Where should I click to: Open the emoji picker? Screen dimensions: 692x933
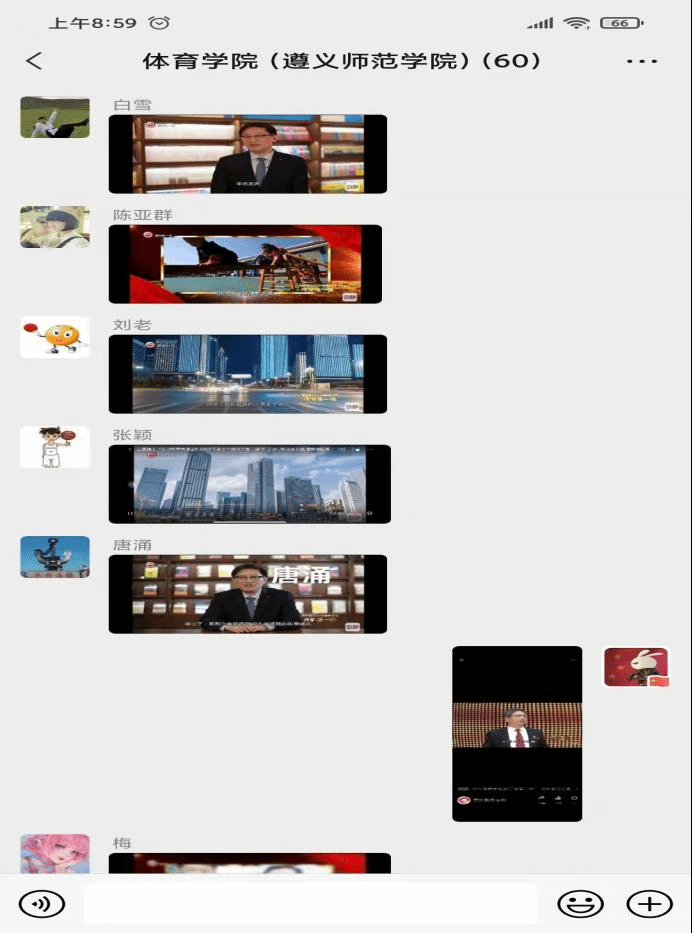[x=580, y=904]
